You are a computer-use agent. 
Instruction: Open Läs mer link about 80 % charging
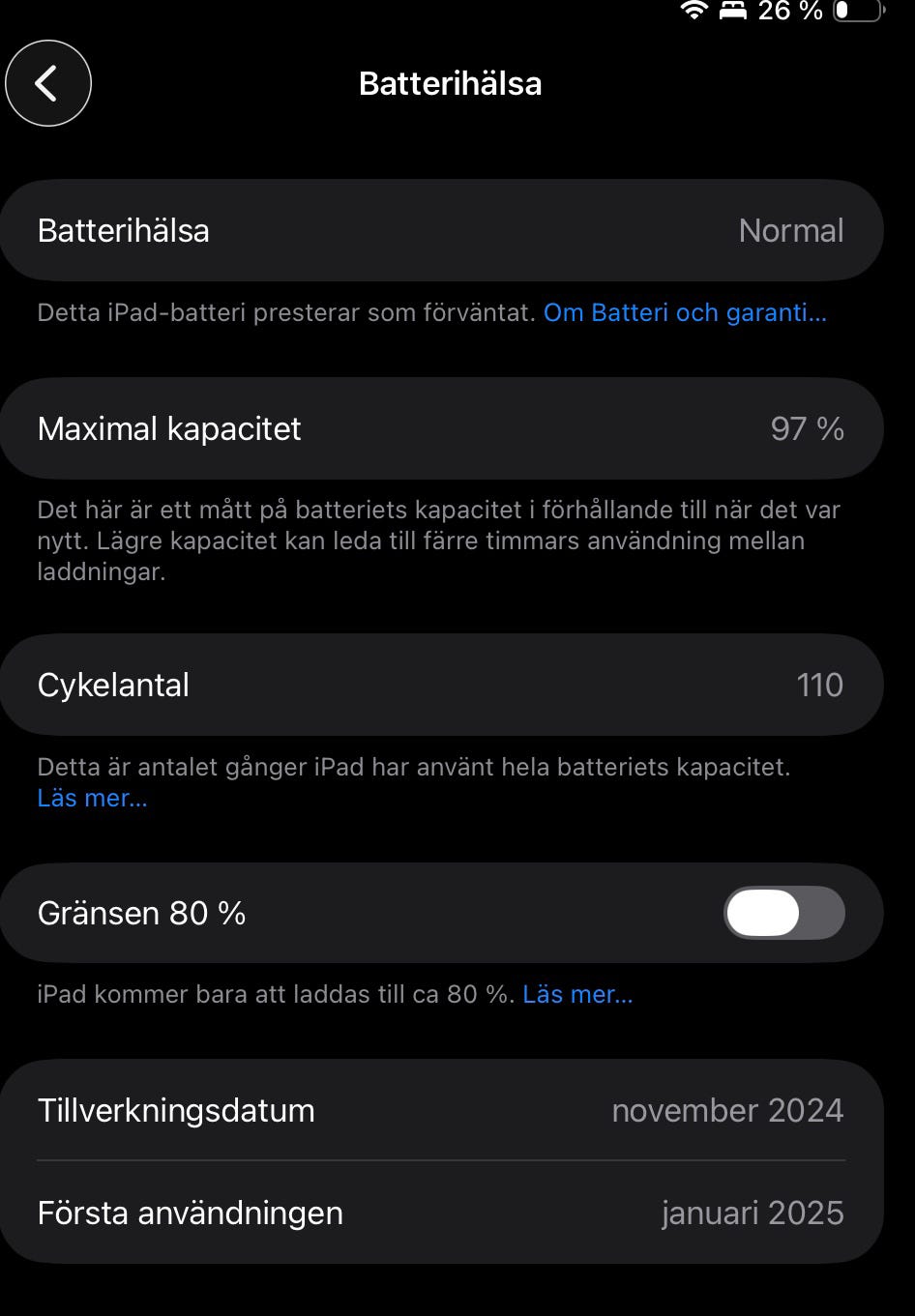[x=577, y=995]
